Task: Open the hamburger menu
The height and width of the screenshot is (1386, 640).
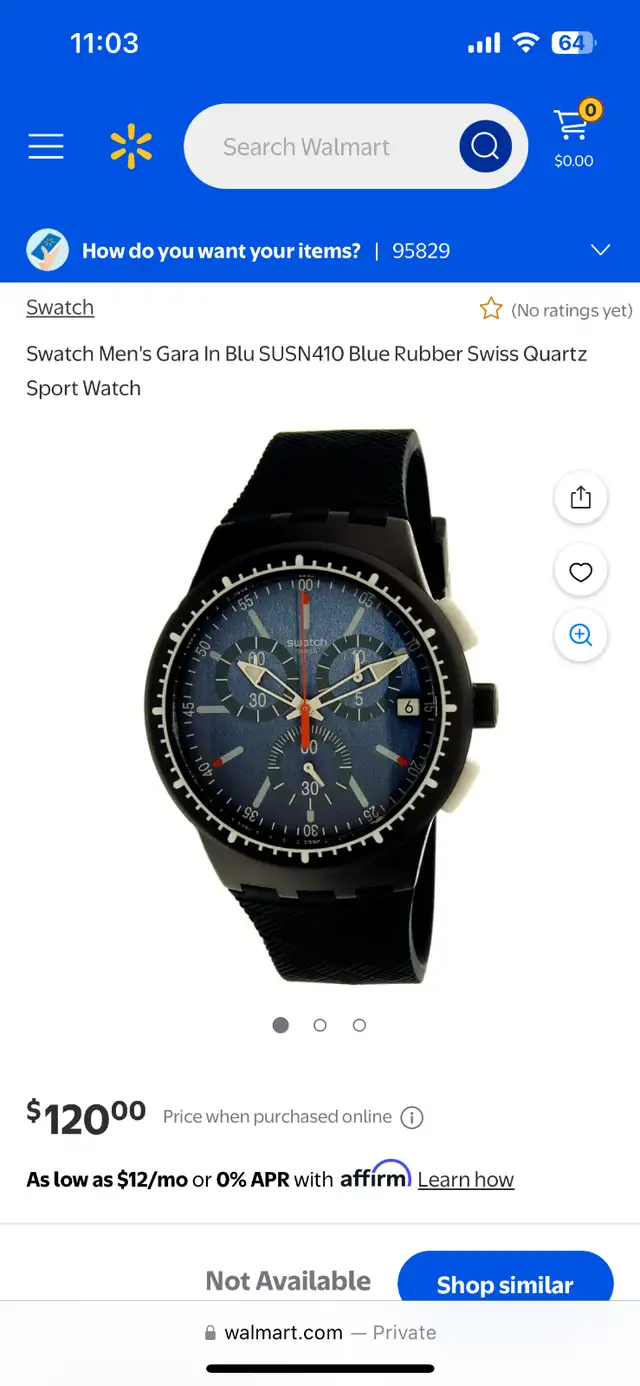Action: [x=46, y=147]
